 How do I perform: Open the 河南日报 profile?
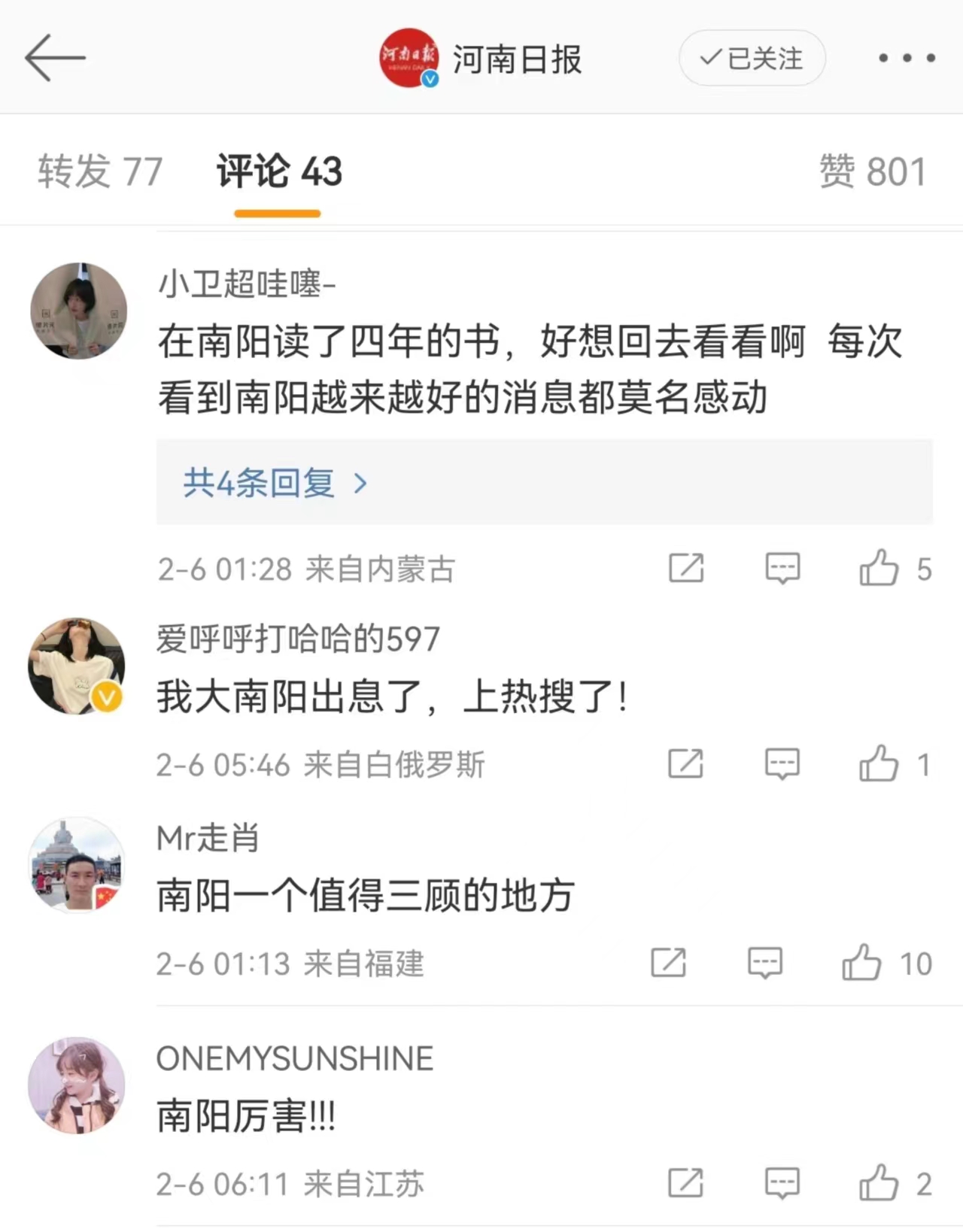coord(516,59)
